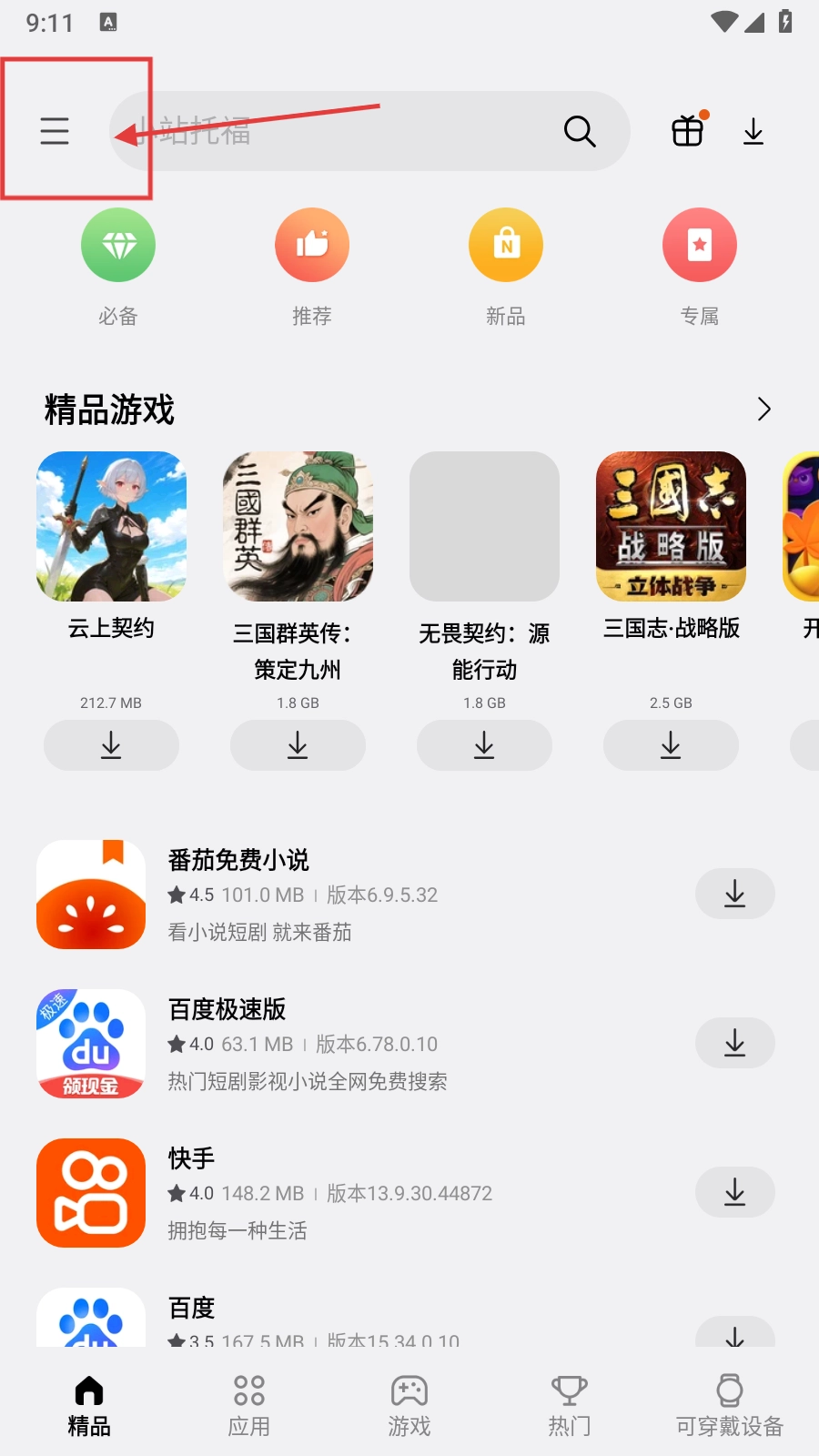The image size is (819, 1456).
Task: Download 番茄免费小说
Action: tap(734, 894)
